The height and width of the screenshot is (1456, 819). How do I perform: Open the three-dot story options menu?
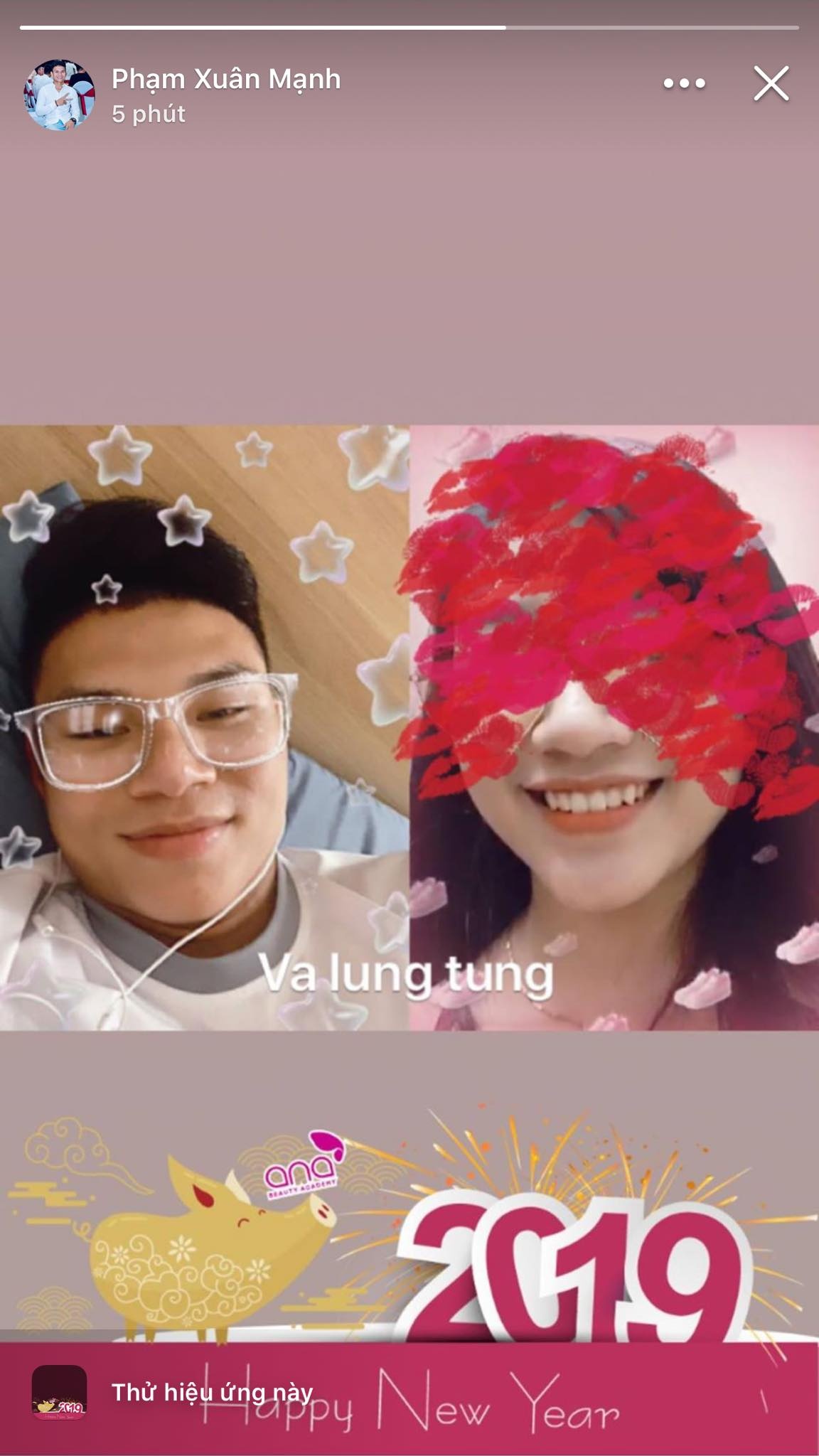tap(684, 84)
